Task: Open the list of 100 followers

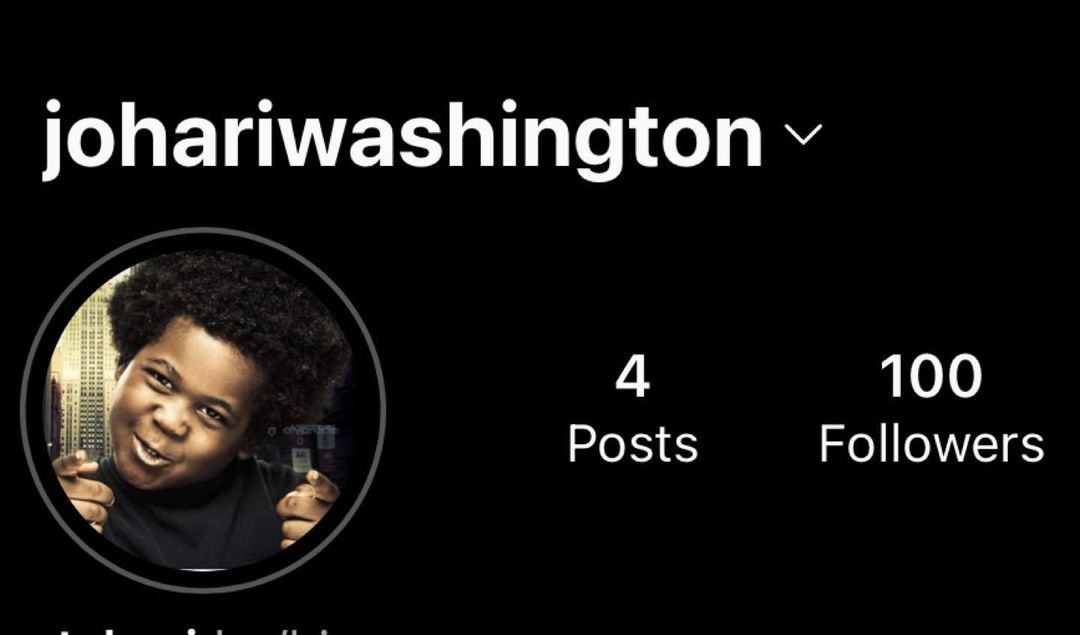Action: coord(931,409)
